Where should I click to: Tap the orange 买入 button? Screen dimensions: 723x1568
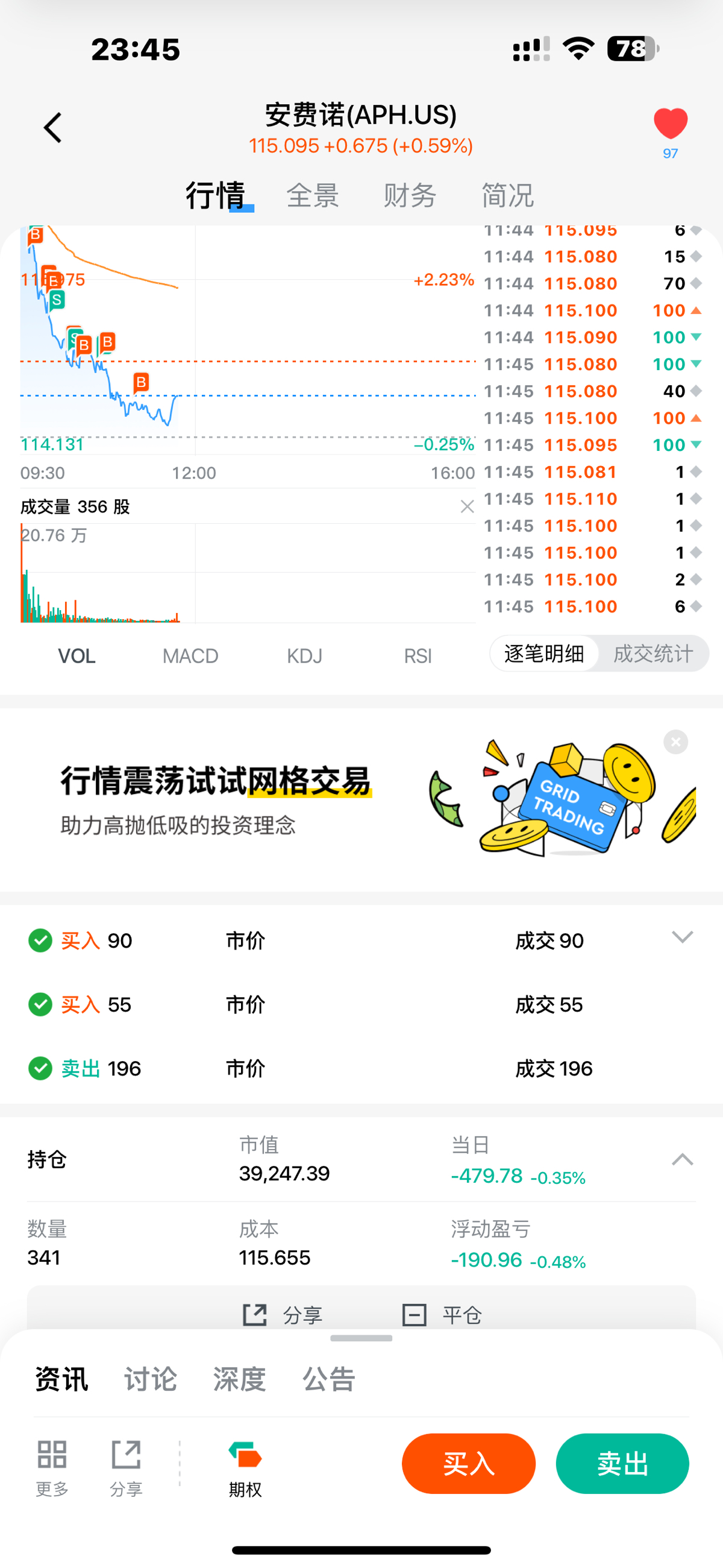(x=469, y=1463)
